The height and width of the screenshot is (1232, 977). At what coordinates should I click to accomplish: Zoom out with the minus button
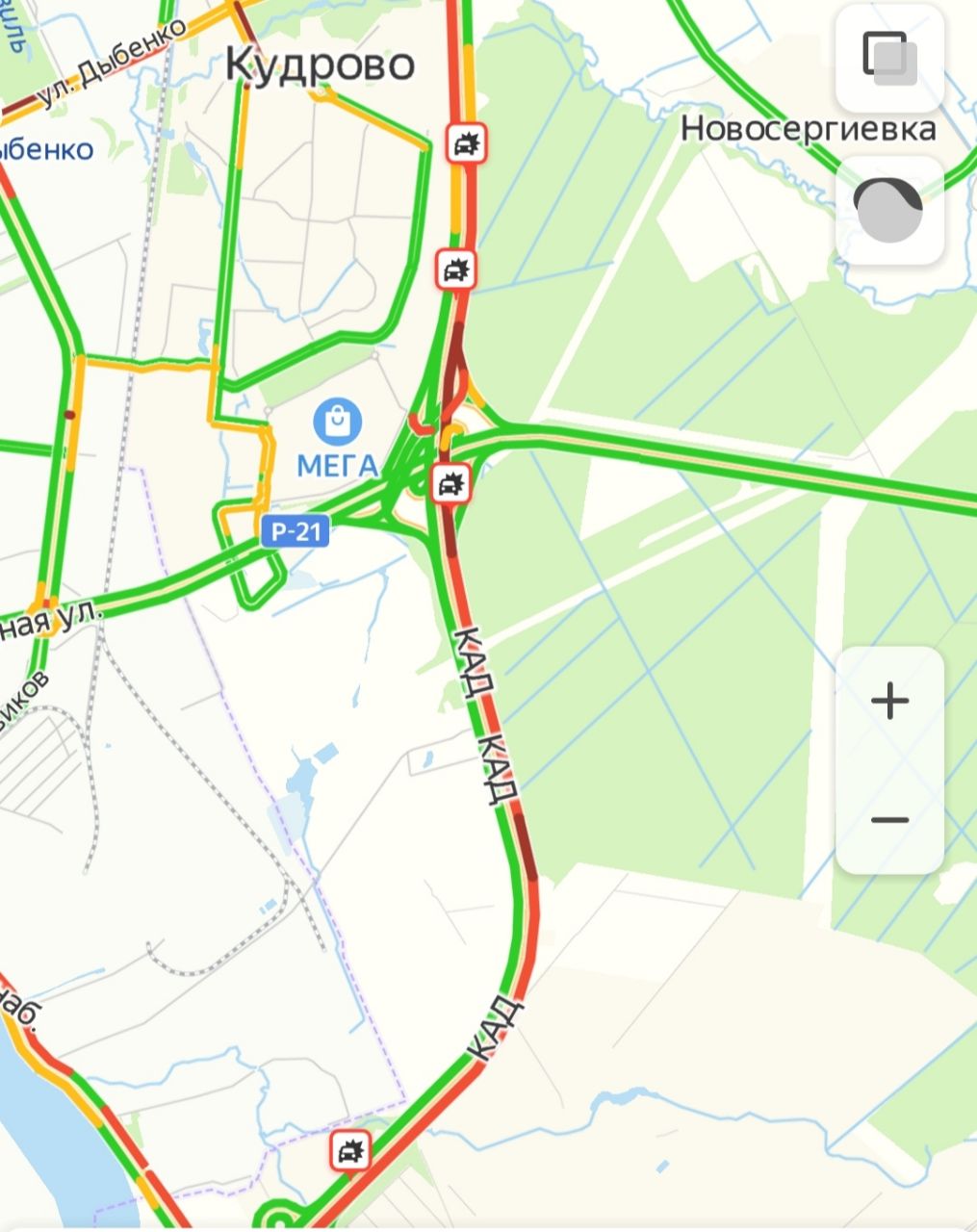coord(889,820)
